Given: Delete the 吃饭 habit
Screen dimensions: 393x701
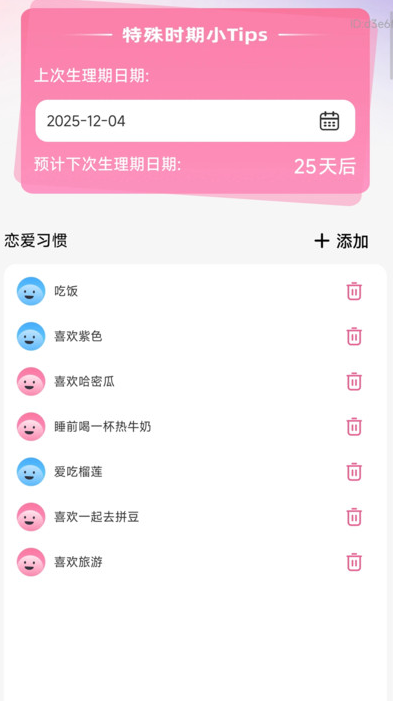Looking at the screenshot, I should [354, 291].
